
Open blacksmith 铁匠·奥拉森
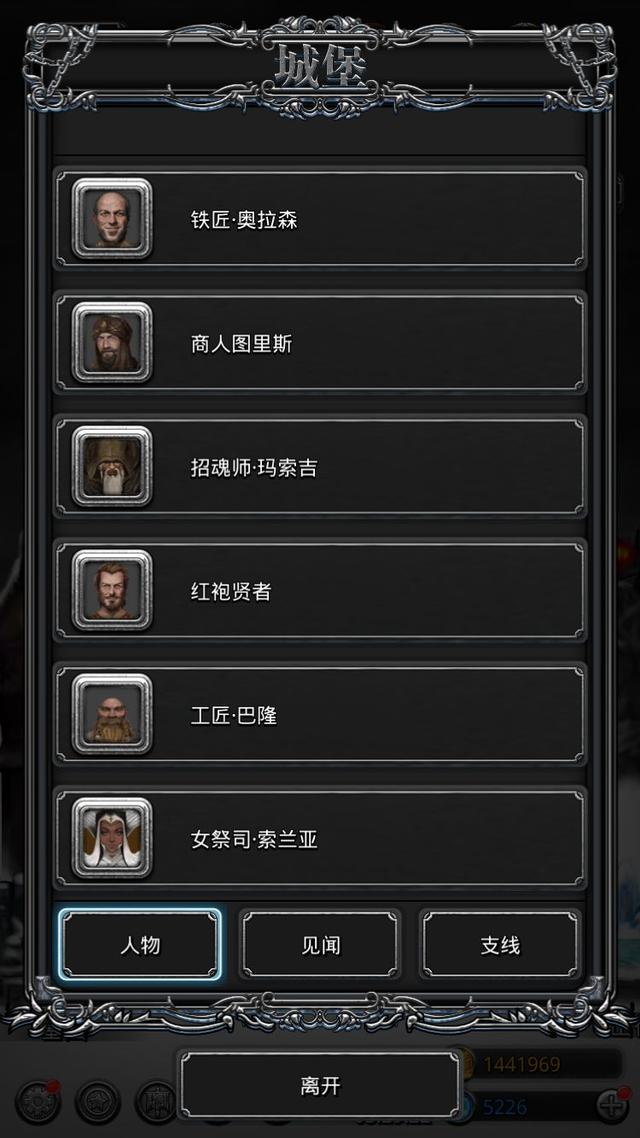click(320, 220)
